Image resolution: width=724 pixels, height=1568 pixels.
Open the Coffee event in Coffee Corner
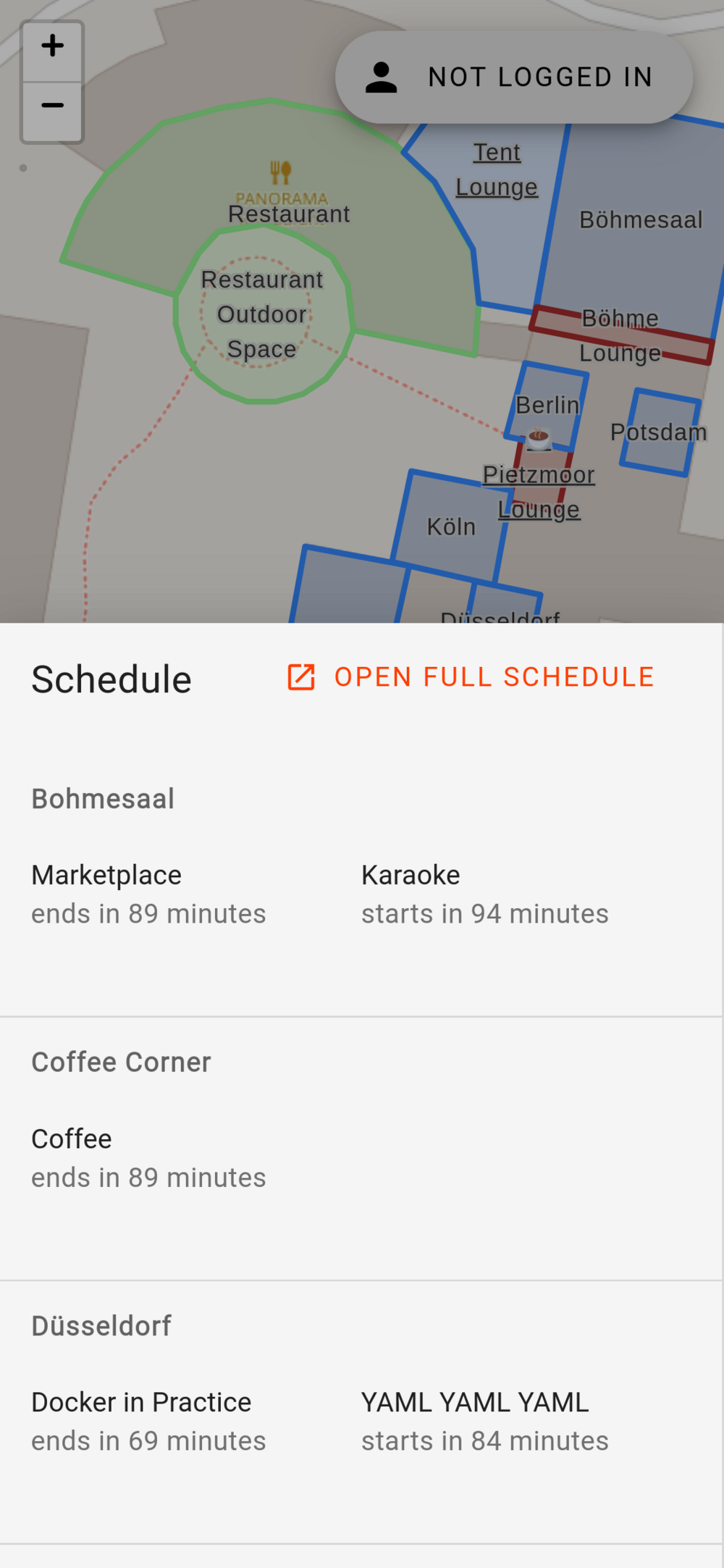tap(148, 1157)
